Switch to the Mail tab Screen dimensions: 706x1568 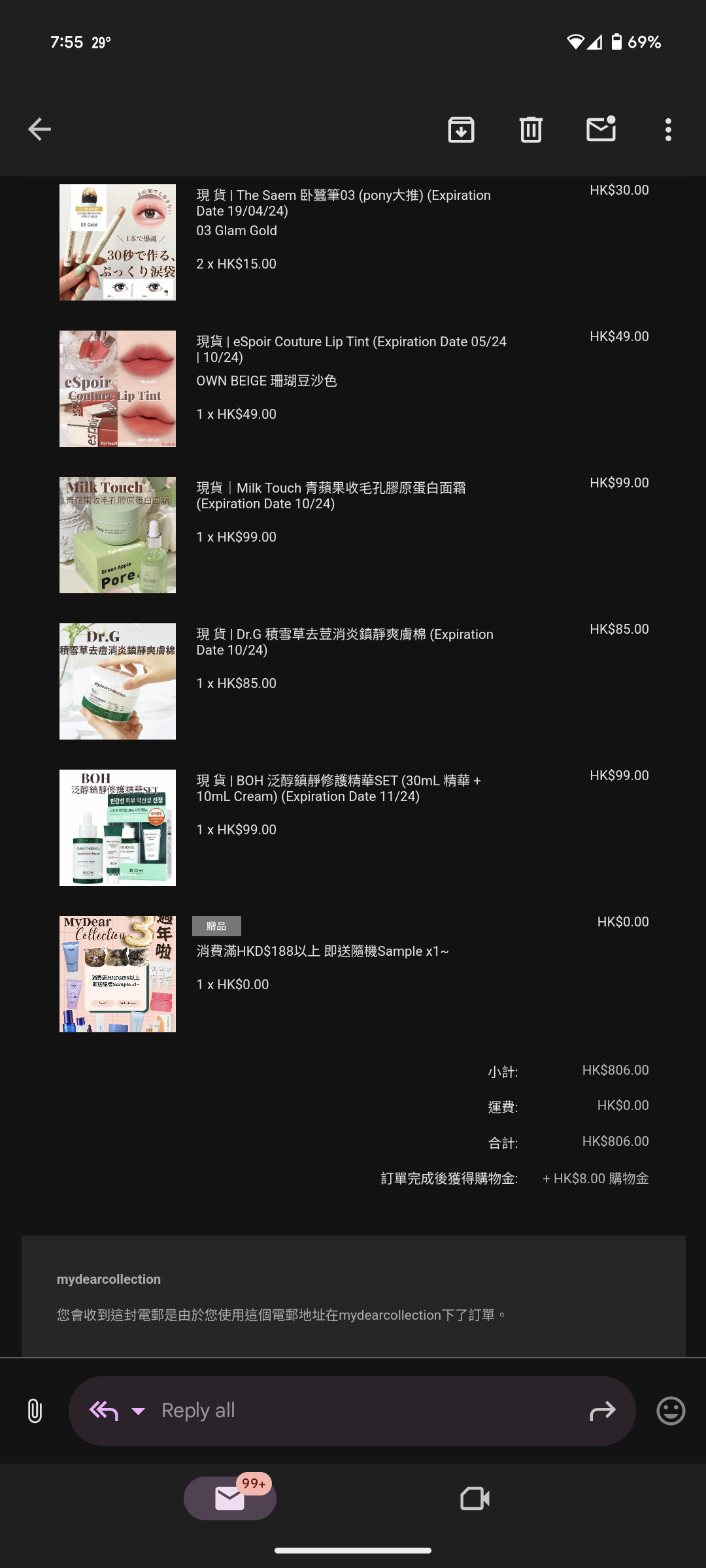coord(230,1498)
